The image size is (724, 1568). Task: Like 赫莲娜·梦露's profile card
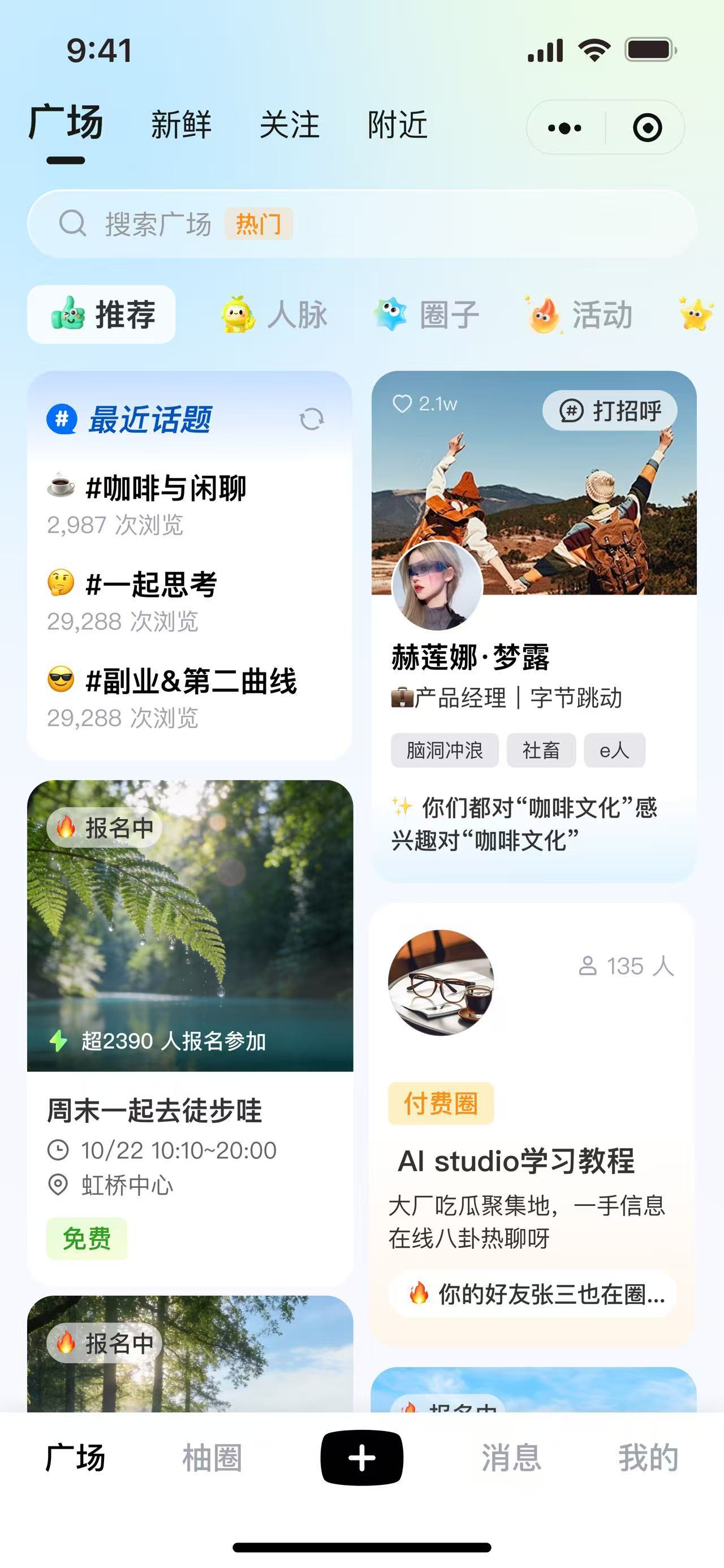pos(403,403)
